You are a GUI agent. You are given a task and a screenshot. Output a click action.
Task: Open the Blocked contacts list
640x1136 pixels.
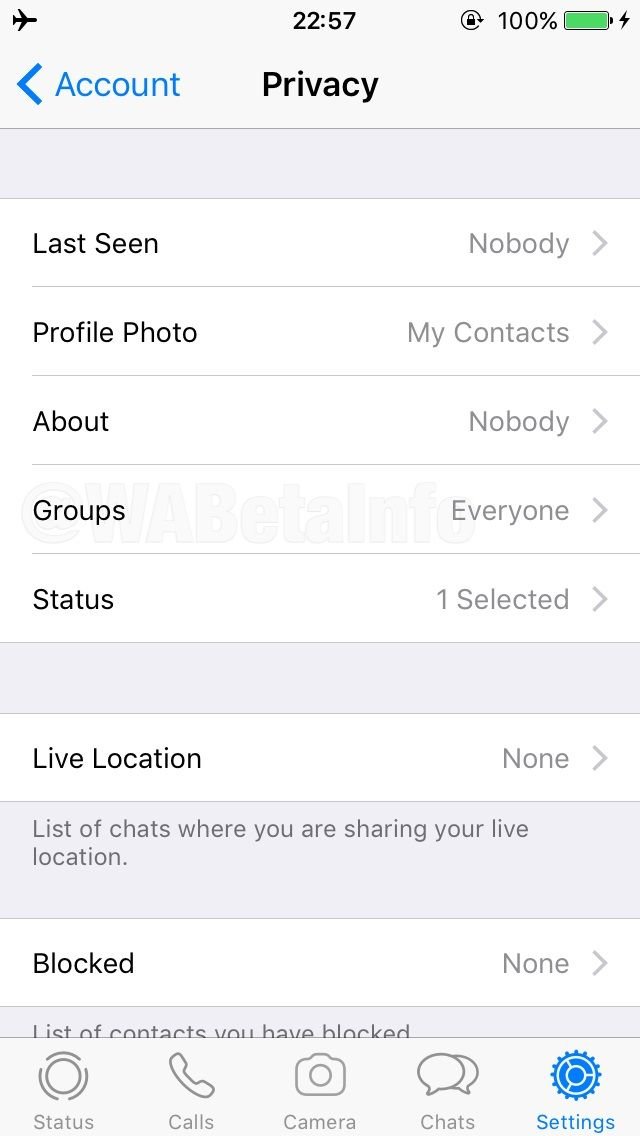[320, 963]
